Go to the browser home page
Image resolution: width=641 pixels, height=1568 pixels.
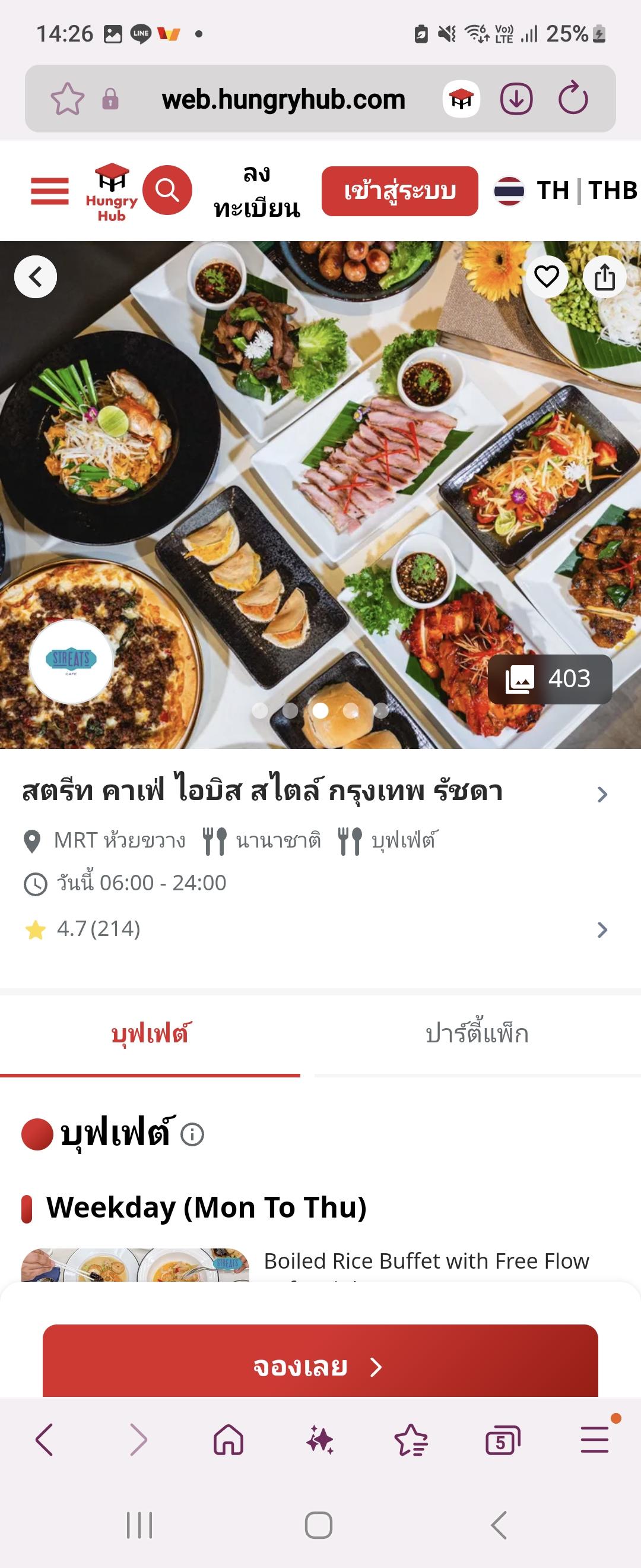click(x=229, y=1440)
